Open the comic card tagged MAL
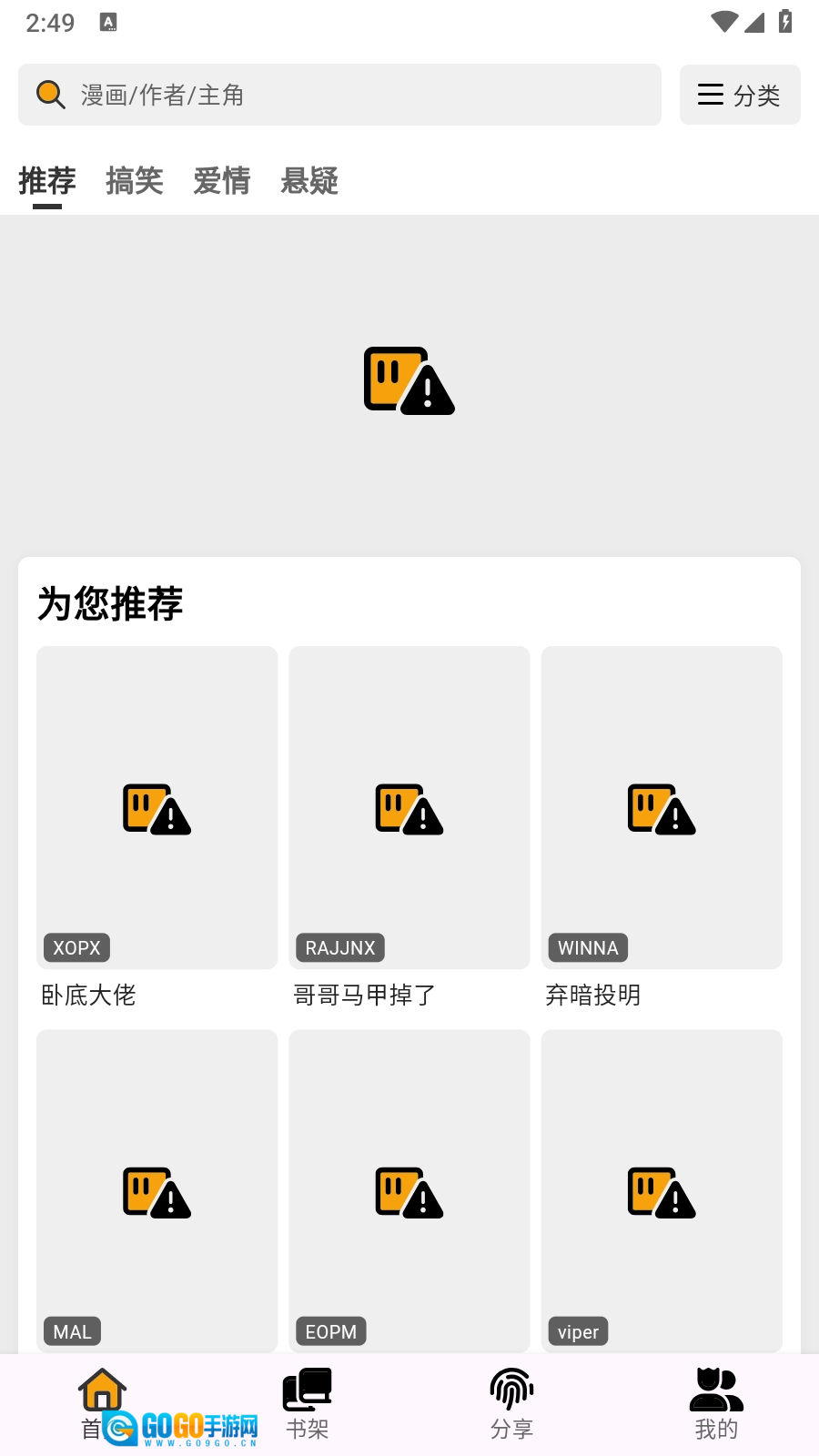The image size is (819, 1456). click(x=157, y=1190)
